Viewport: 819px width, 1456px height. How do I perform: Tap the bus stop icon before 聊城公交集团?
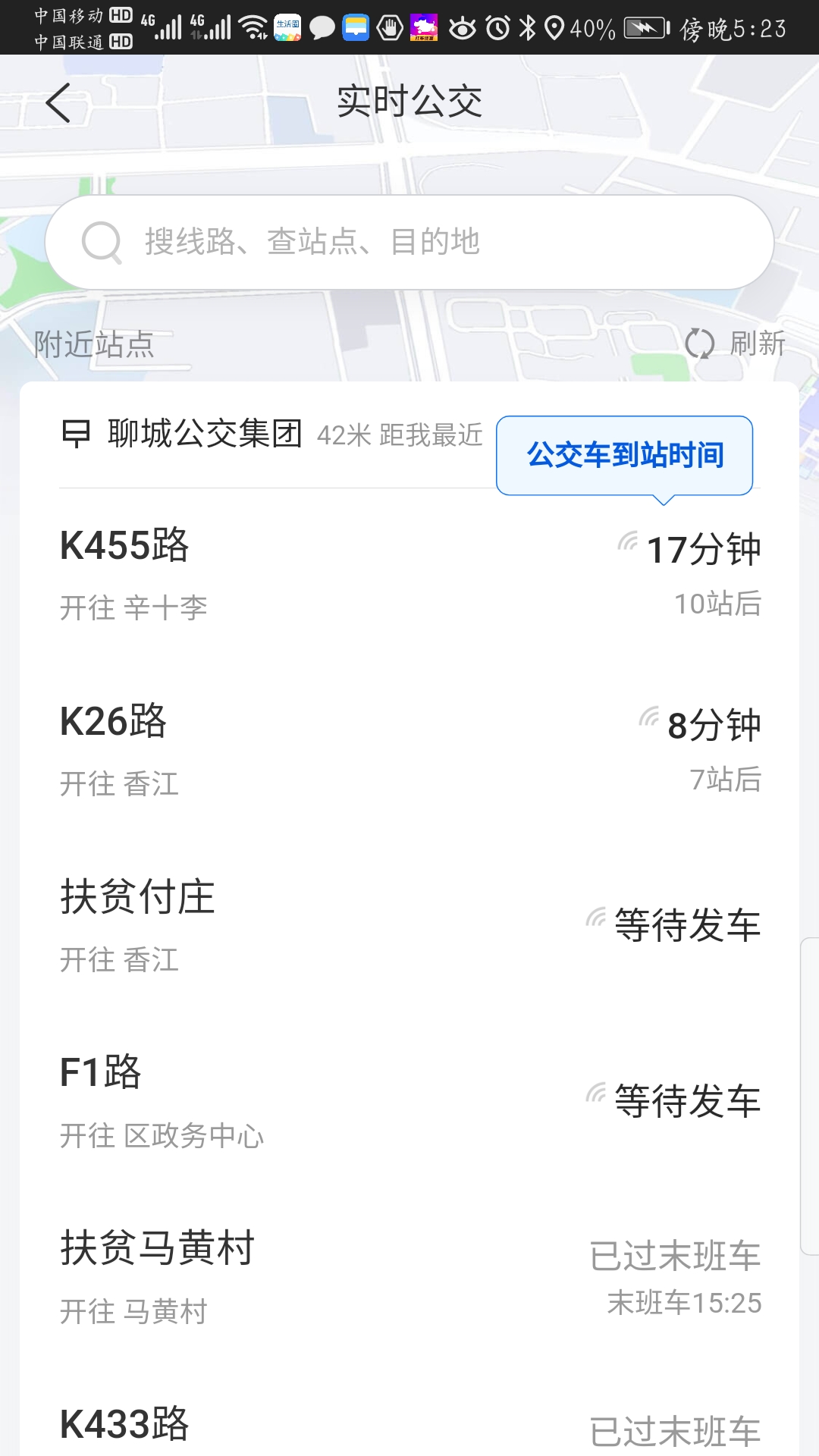[x=74, y=434]
